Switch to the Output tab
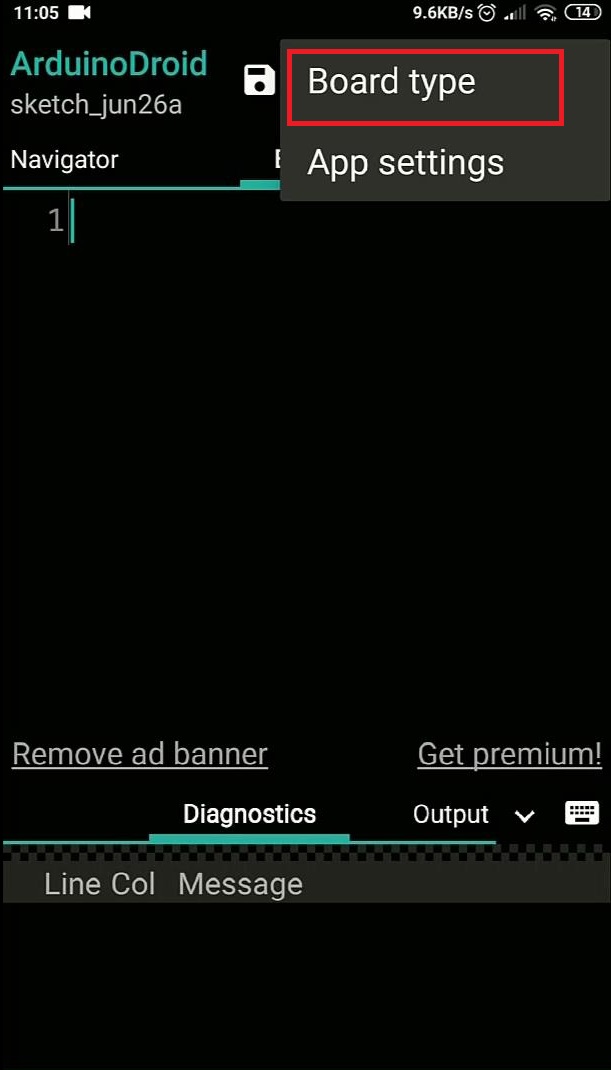This screenshot has width=611, height=1070. point(450,815)
